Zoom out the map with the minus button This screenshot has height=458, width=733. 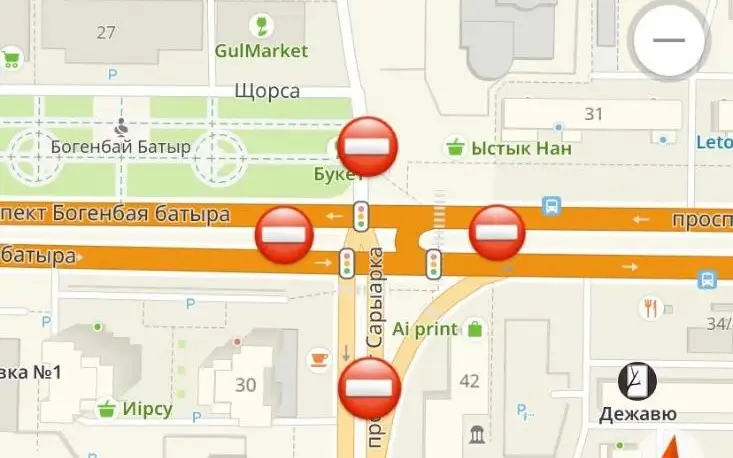669,41
